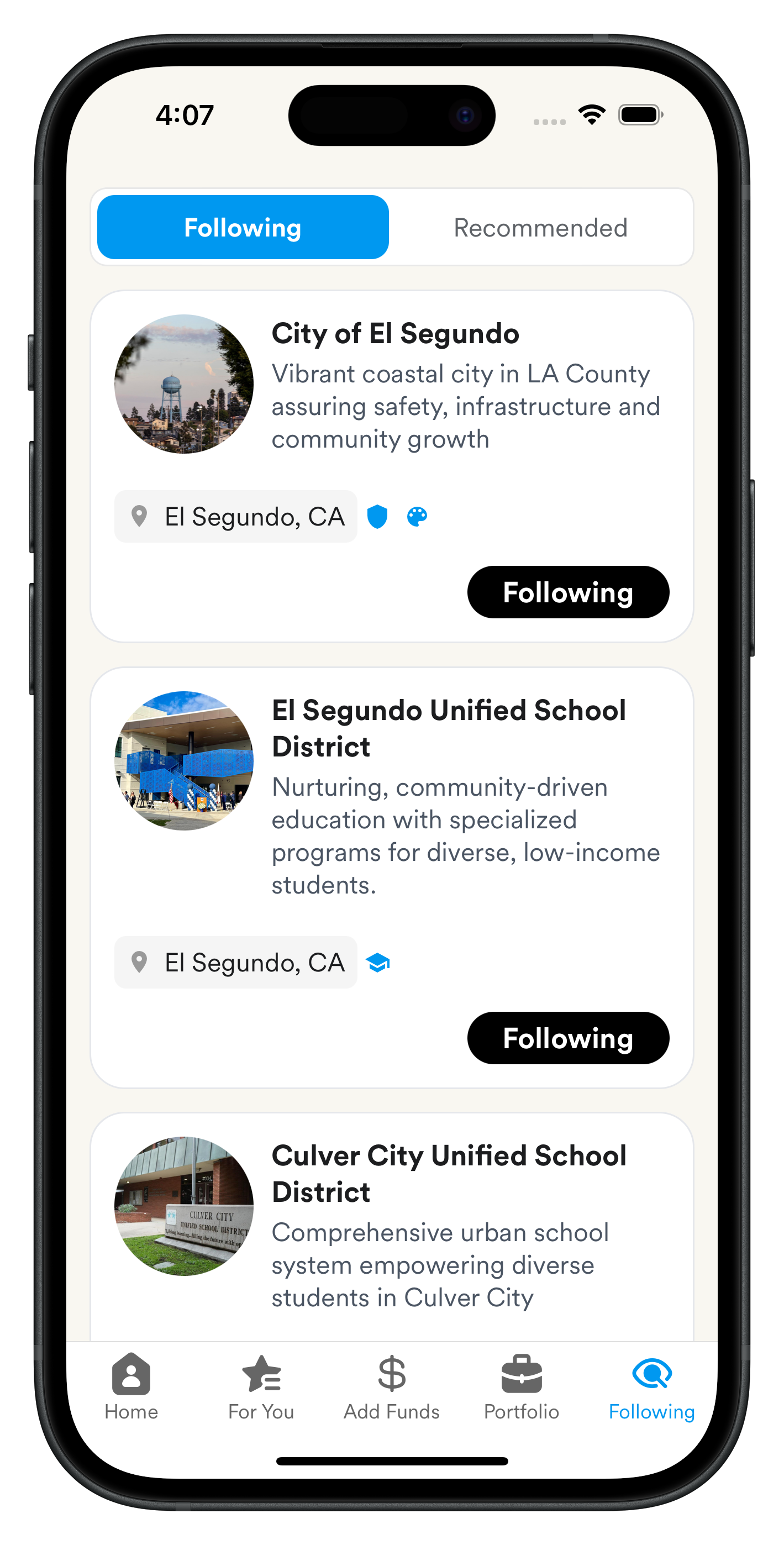This screenshot has width=784, height=1545.
Task: Unfollow El Segundo Unified School District
Action: [567, 1038]
